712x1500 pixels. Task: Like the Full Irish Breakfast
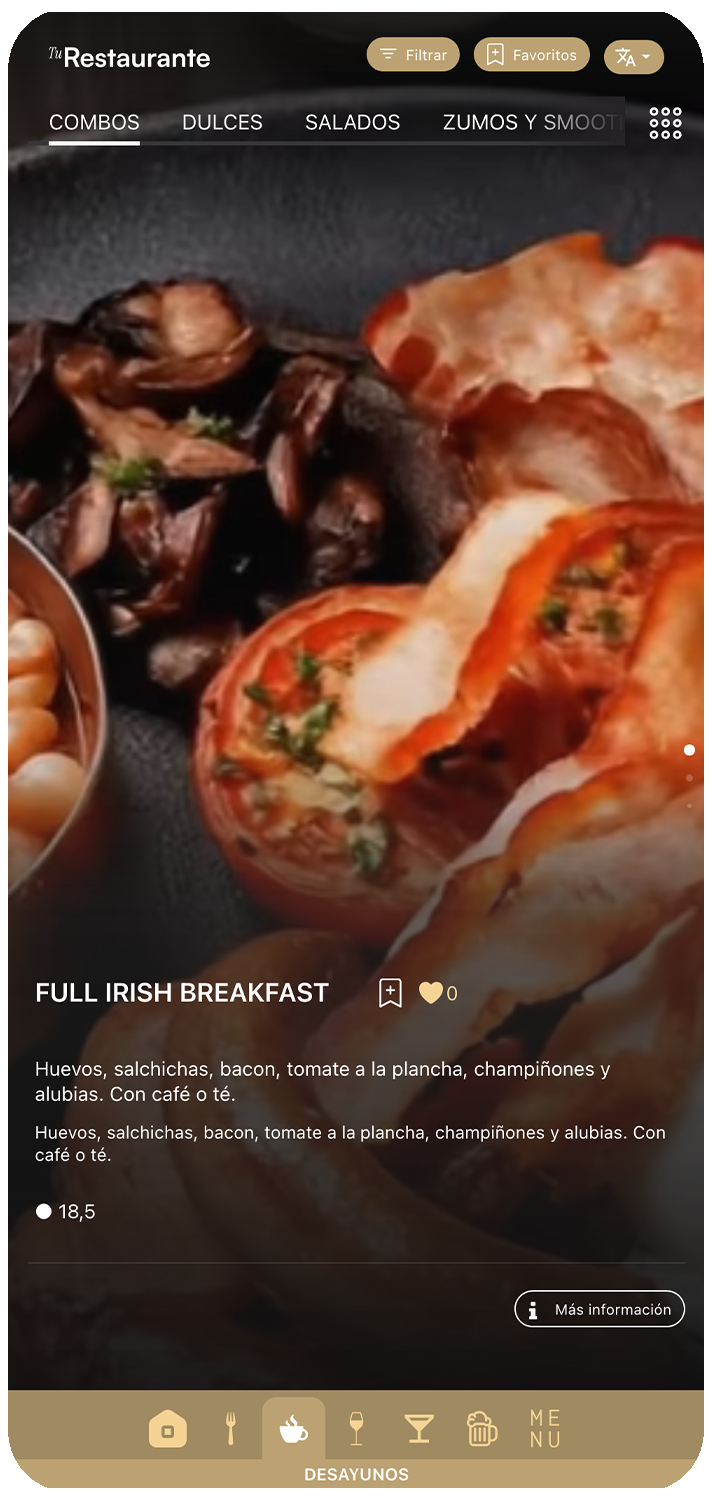click(431, 993)
